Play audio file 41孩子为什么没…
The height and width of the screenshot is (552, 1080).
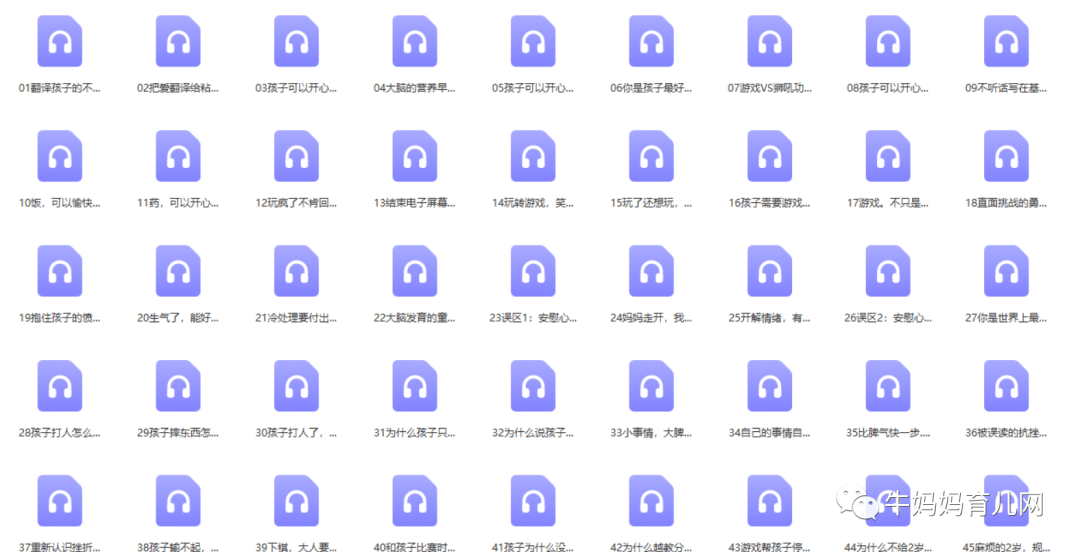point(533,502)
